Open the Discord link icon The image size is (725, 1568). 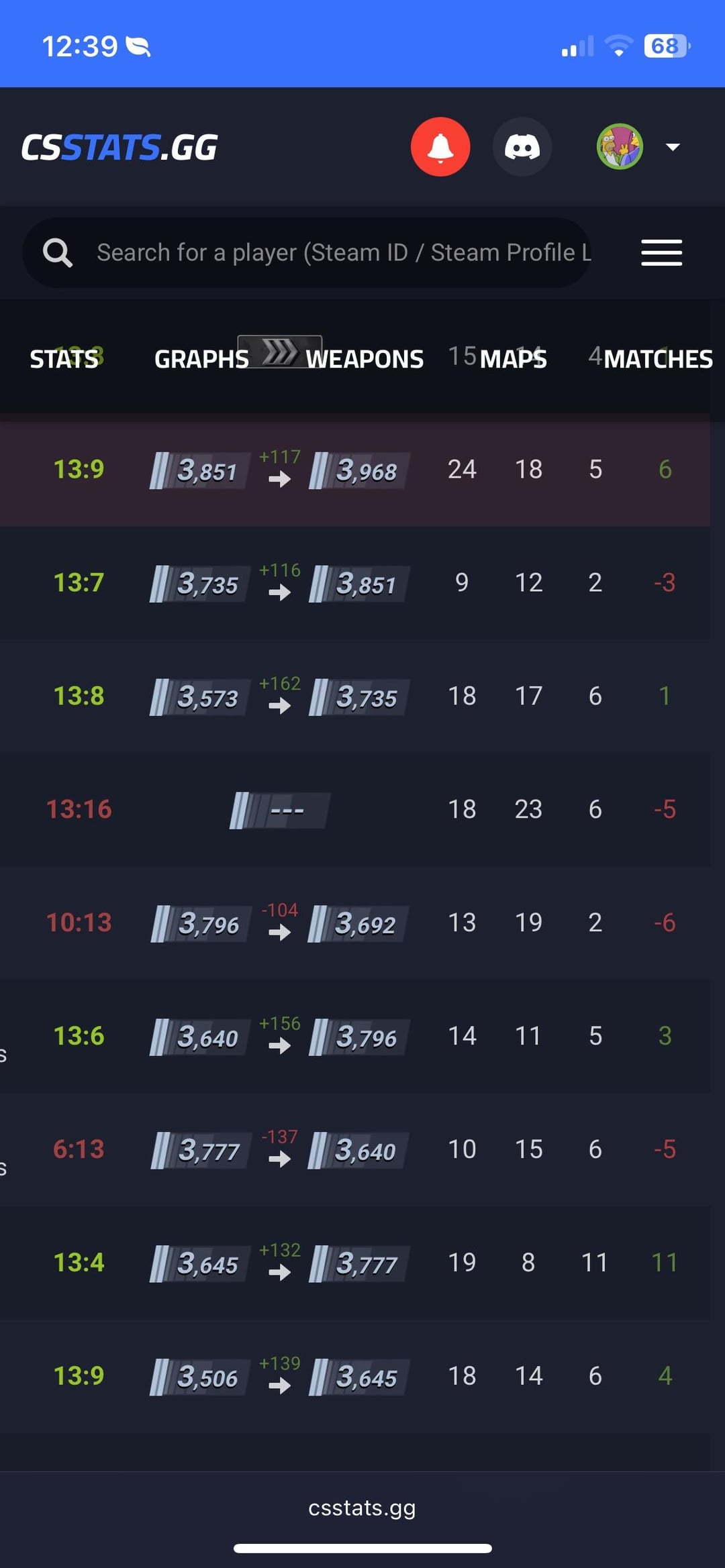click(522, 147)
